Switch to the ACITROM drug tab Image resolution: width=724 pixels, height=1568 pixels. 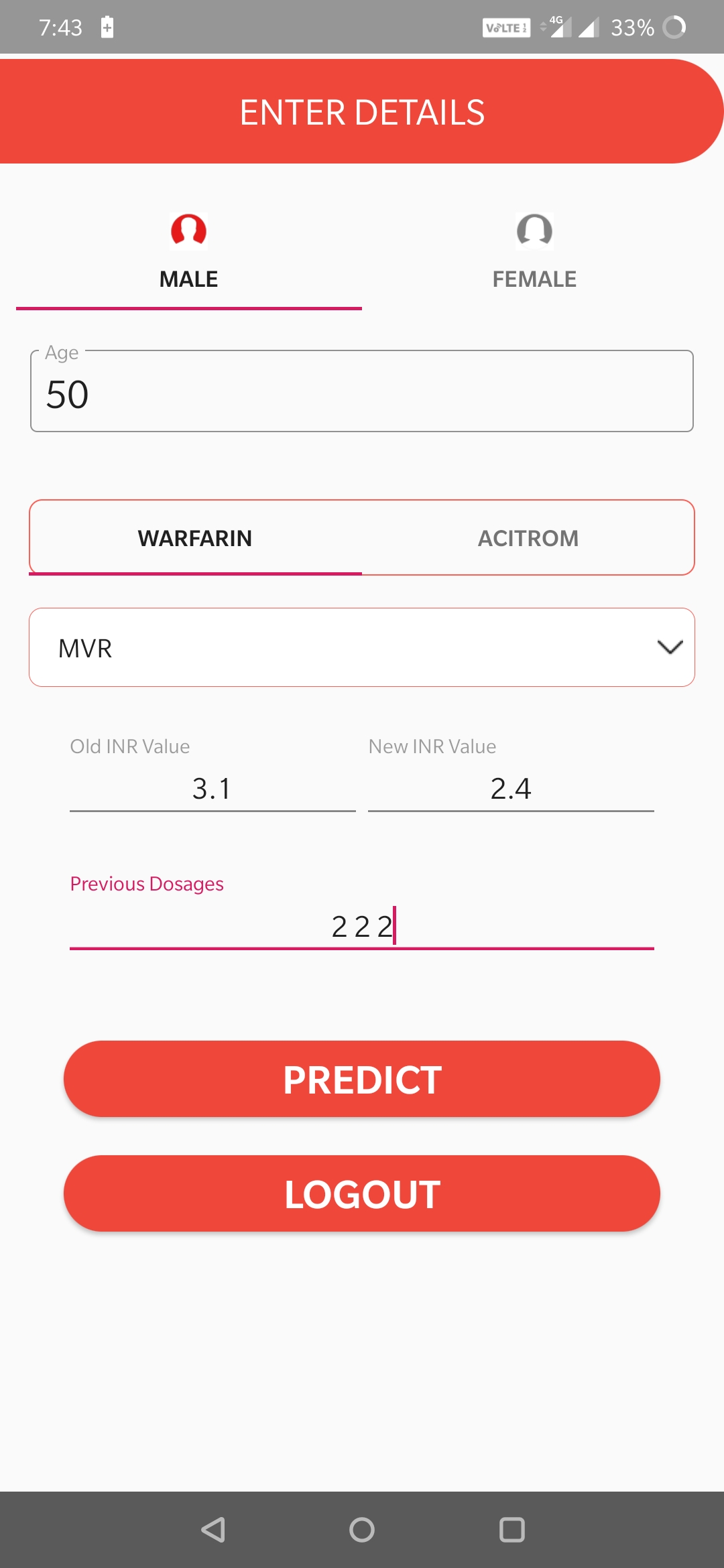[528, 538]
